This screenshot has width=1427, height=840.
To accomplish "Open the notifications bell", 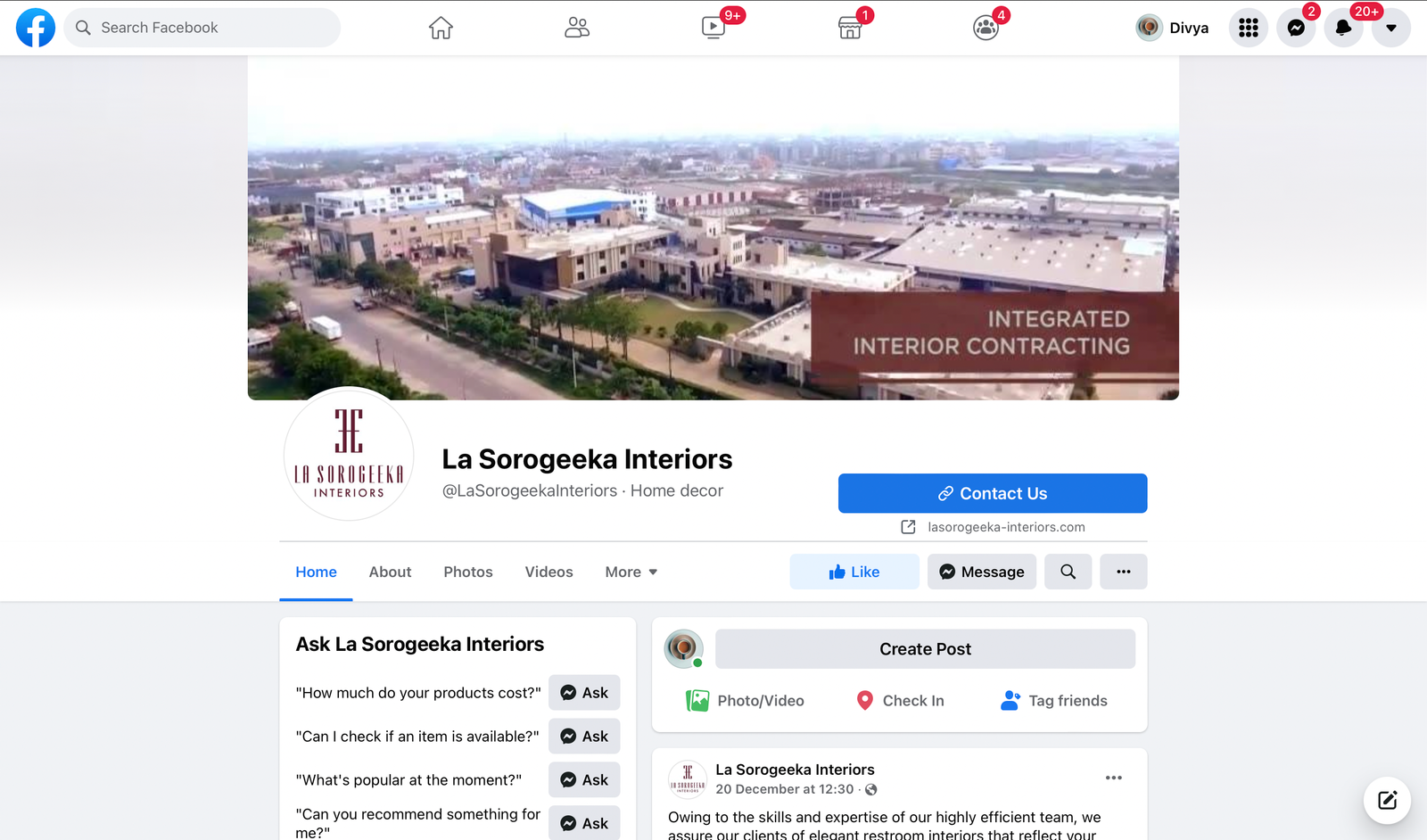I will tap(1343, 28).
